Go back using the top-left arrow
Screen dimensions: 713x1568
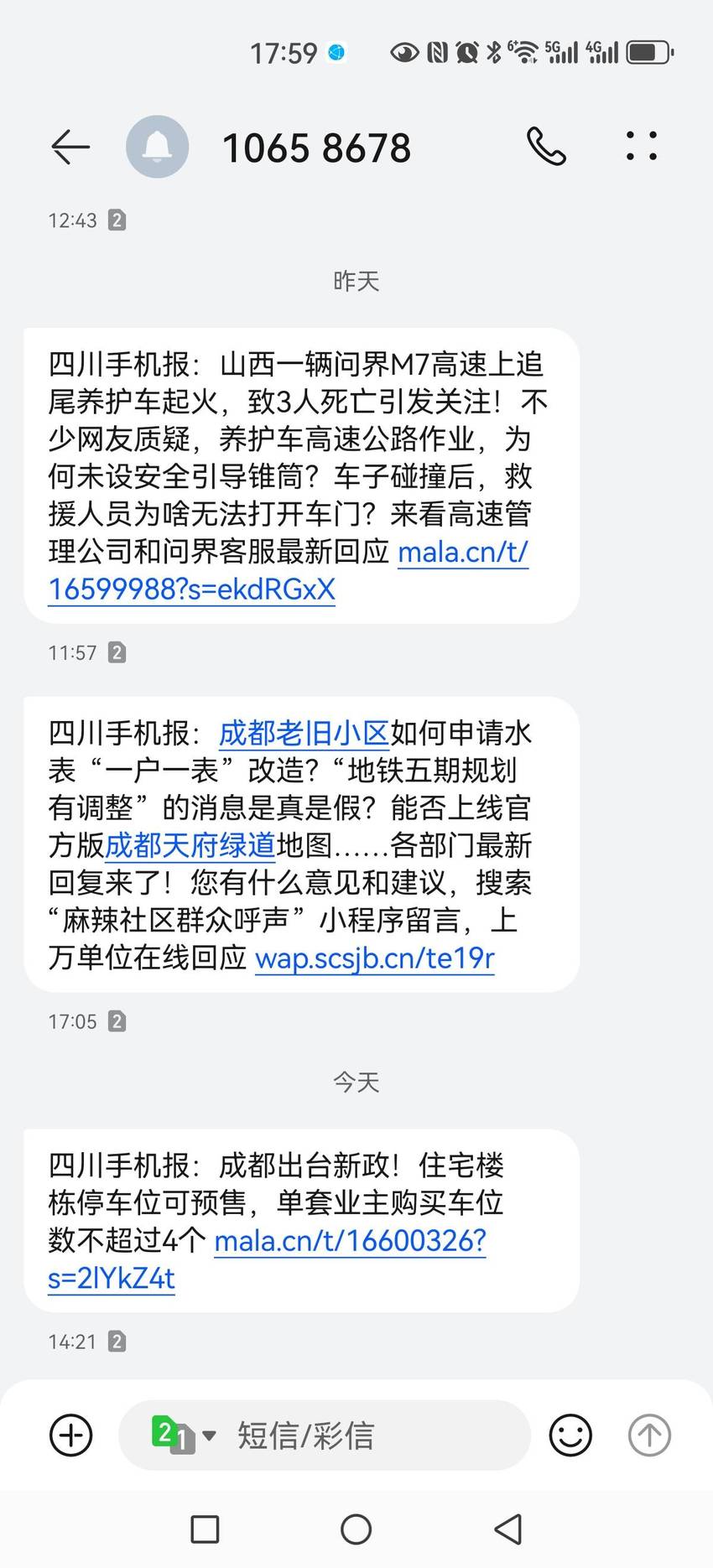click(70, 148)
